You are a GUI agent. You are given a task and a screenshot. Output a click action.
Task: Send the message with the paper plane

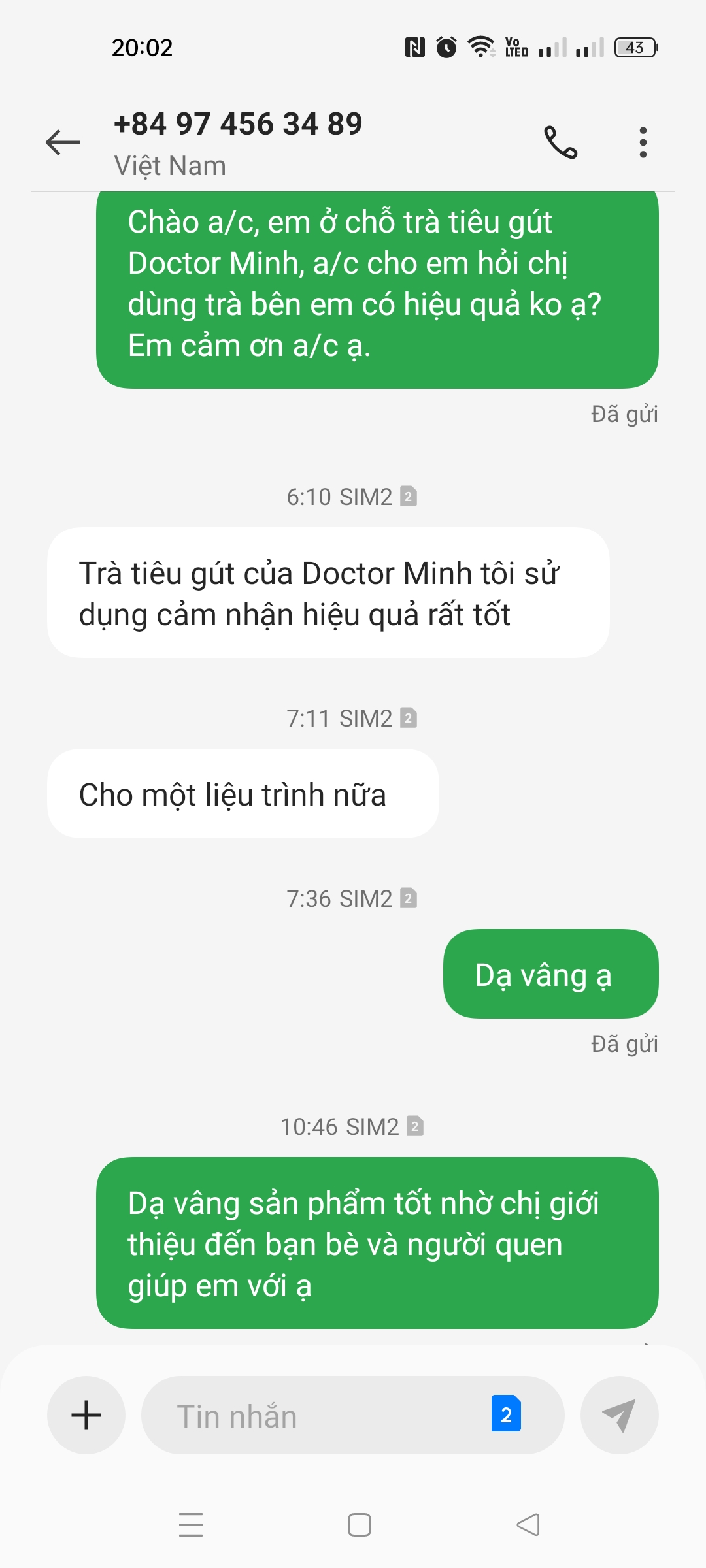click(619, 1415)
